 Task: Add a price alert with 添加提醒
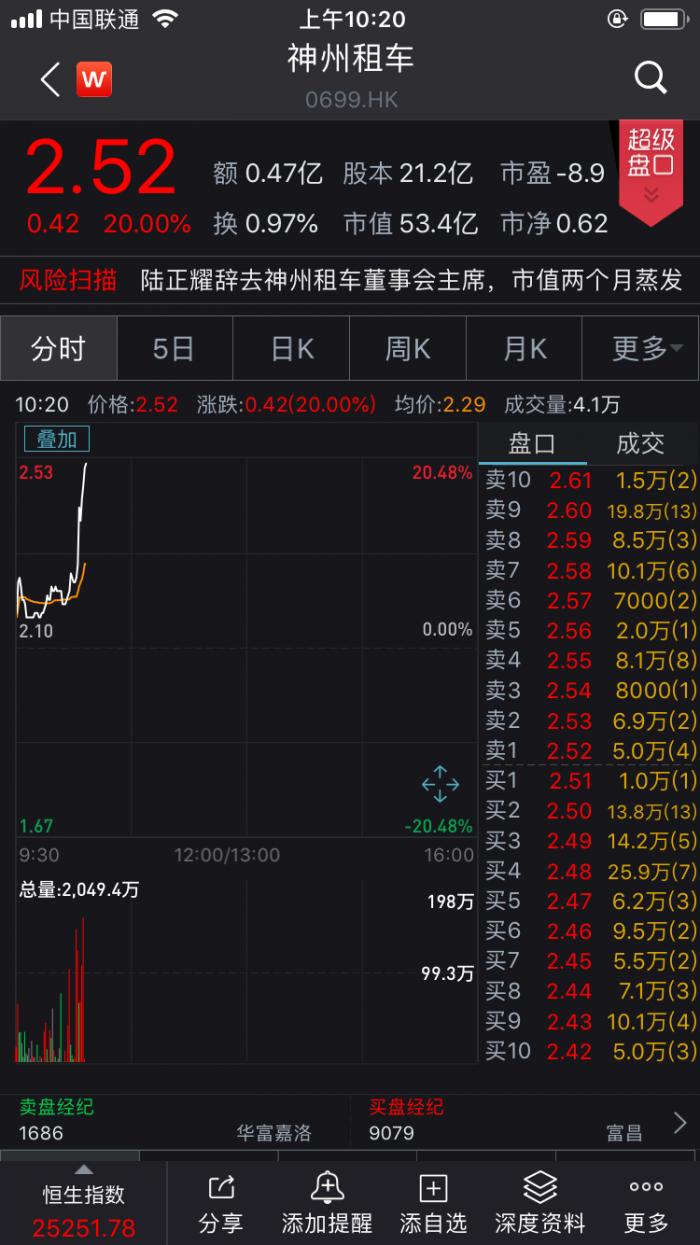[x=327, y=1203]
